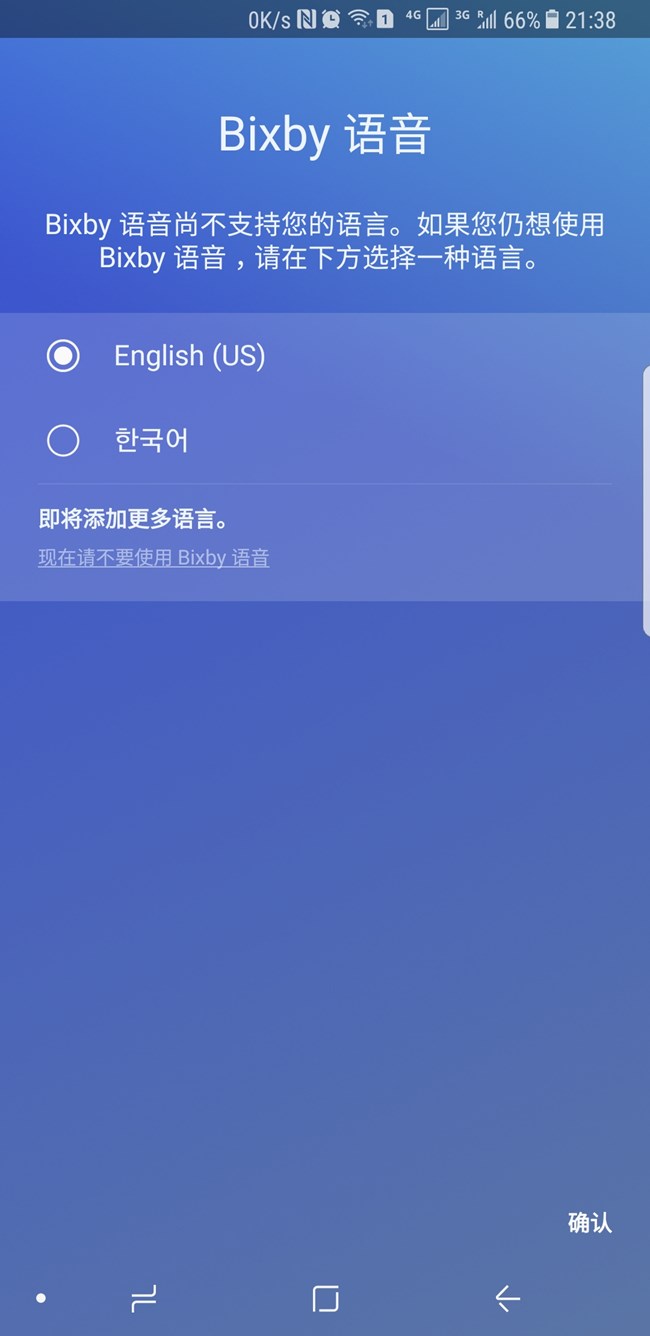Open the recent apps view
650x1336 pixels.
[x=144, y=1298]
